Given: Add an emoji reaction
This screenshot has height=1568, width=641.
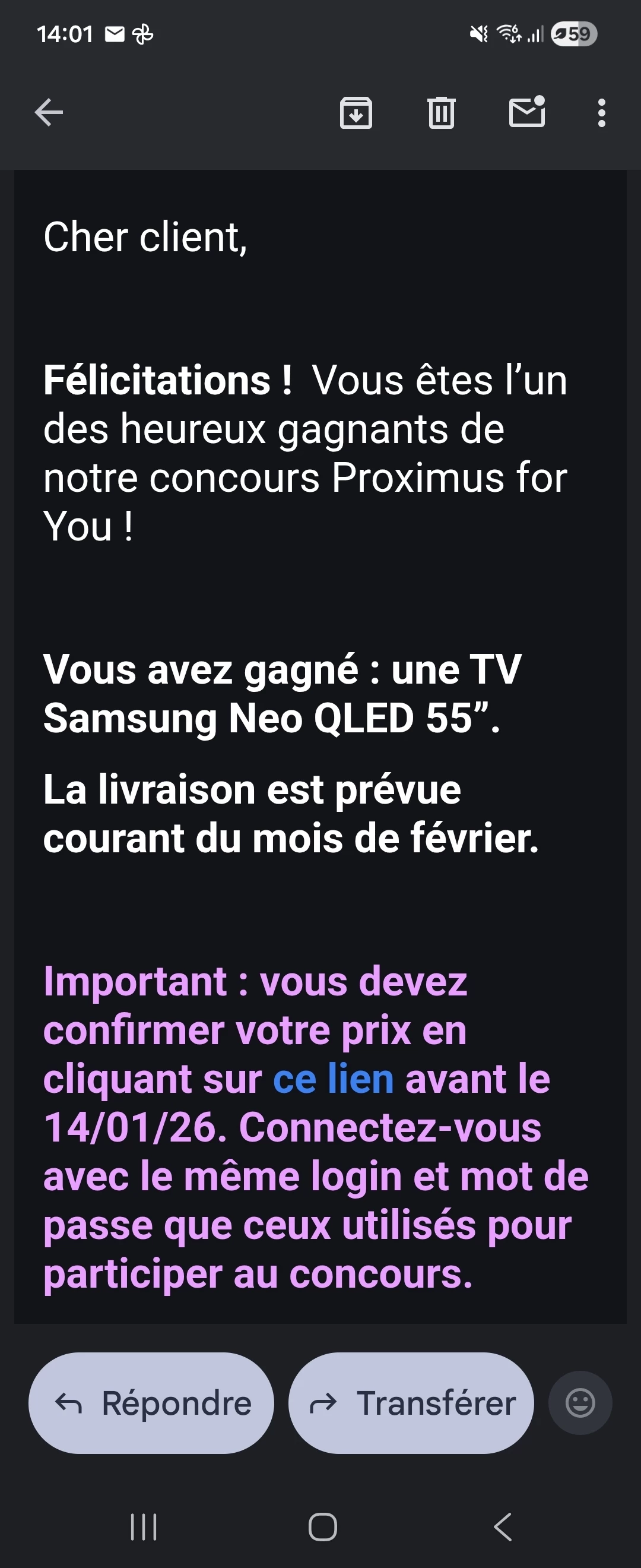Looking at the screenshot, I should (580, 1403).
